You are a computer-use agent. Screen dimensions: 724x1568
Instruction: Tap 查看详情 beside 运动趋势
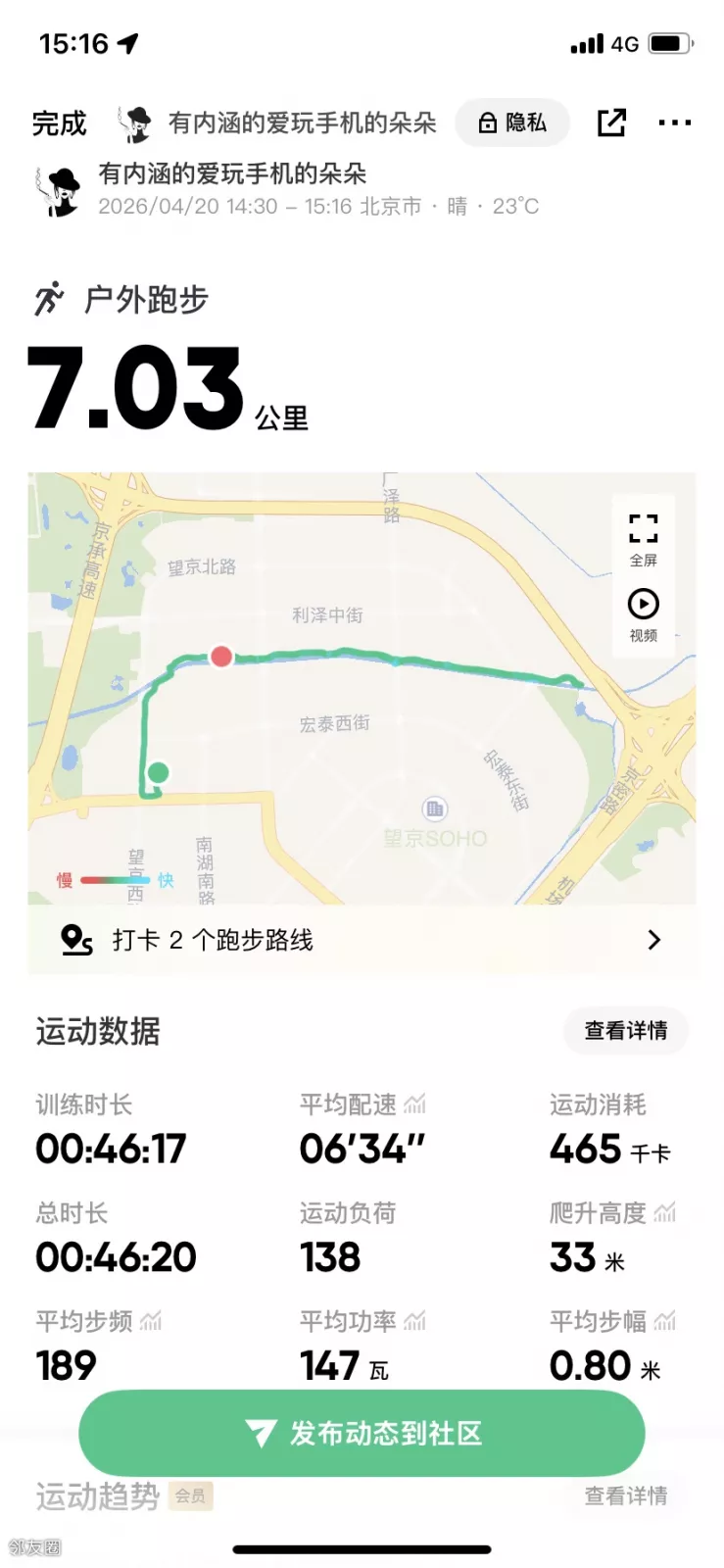tap(625, 1496)
